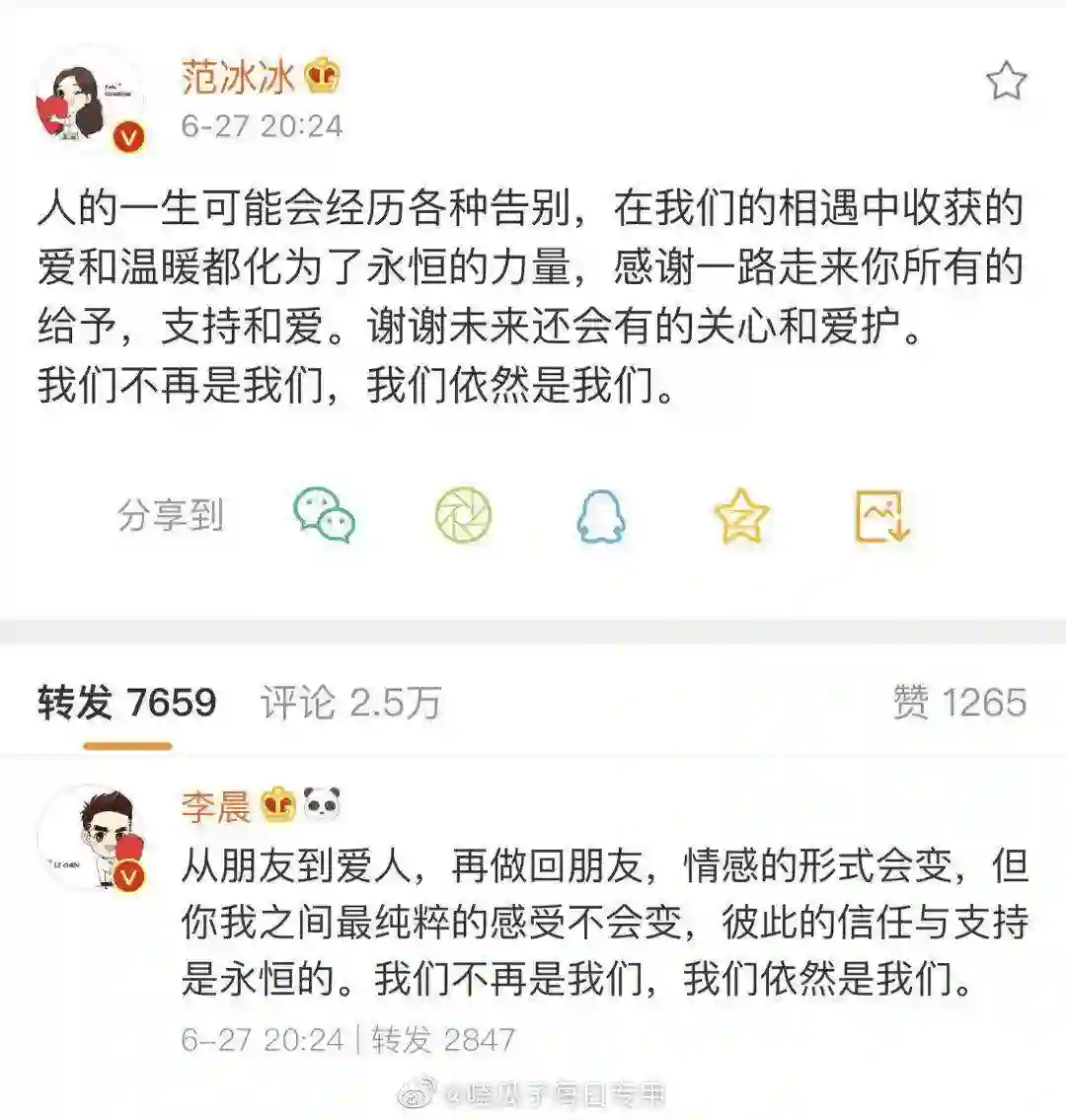Share the post to WeChat
This screenshot has height=1120, width=1066.
click(324, 515)
